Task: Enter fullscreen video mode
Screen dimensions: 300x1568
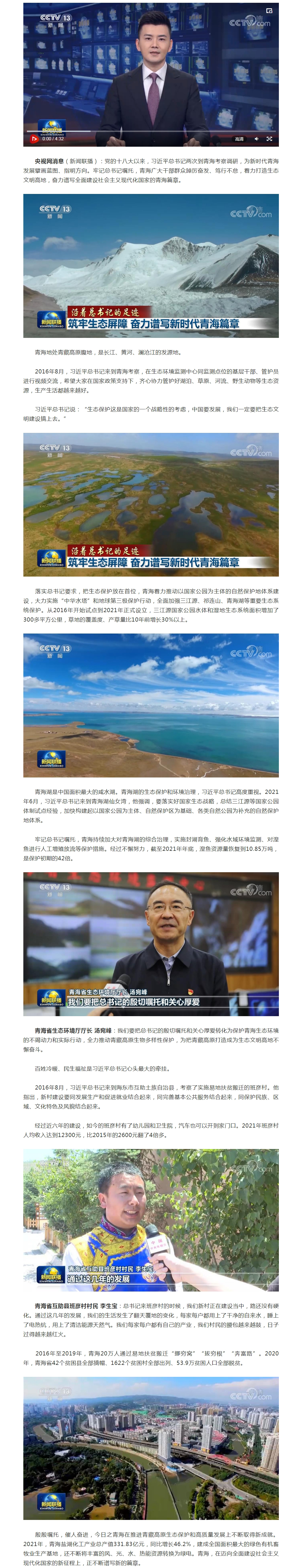Action: [x=269, y=139]
